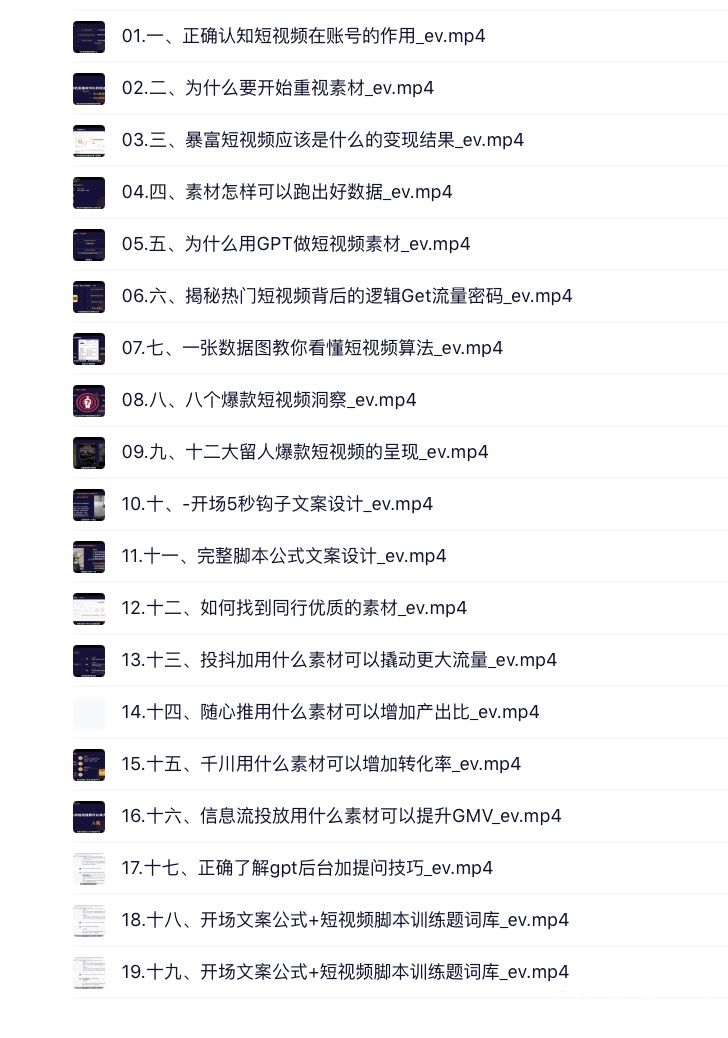Screen dimensions: 728x1038
Task: Open file 19.十九、开场文案公式+短视频脚本训练题词库
Action: pyautogui.click(x=345, y=972)
